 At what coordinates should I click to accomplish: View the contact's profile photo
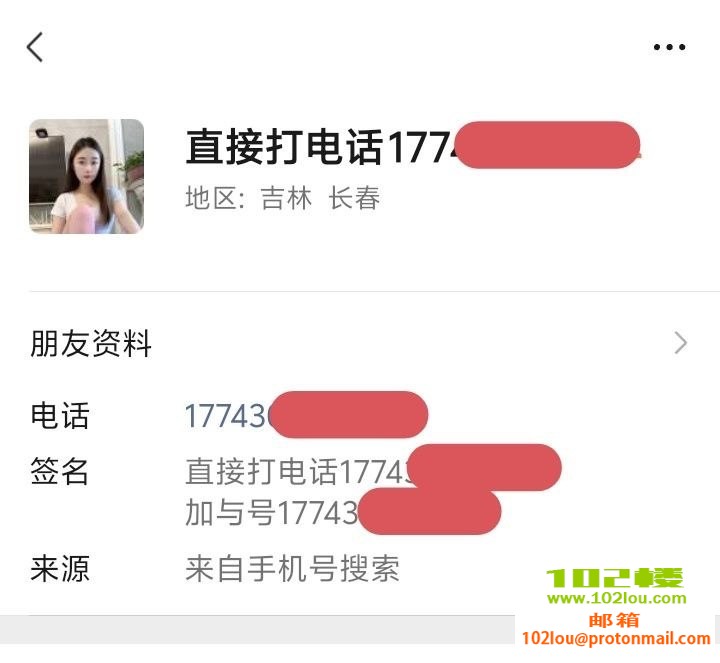point(87,177)
